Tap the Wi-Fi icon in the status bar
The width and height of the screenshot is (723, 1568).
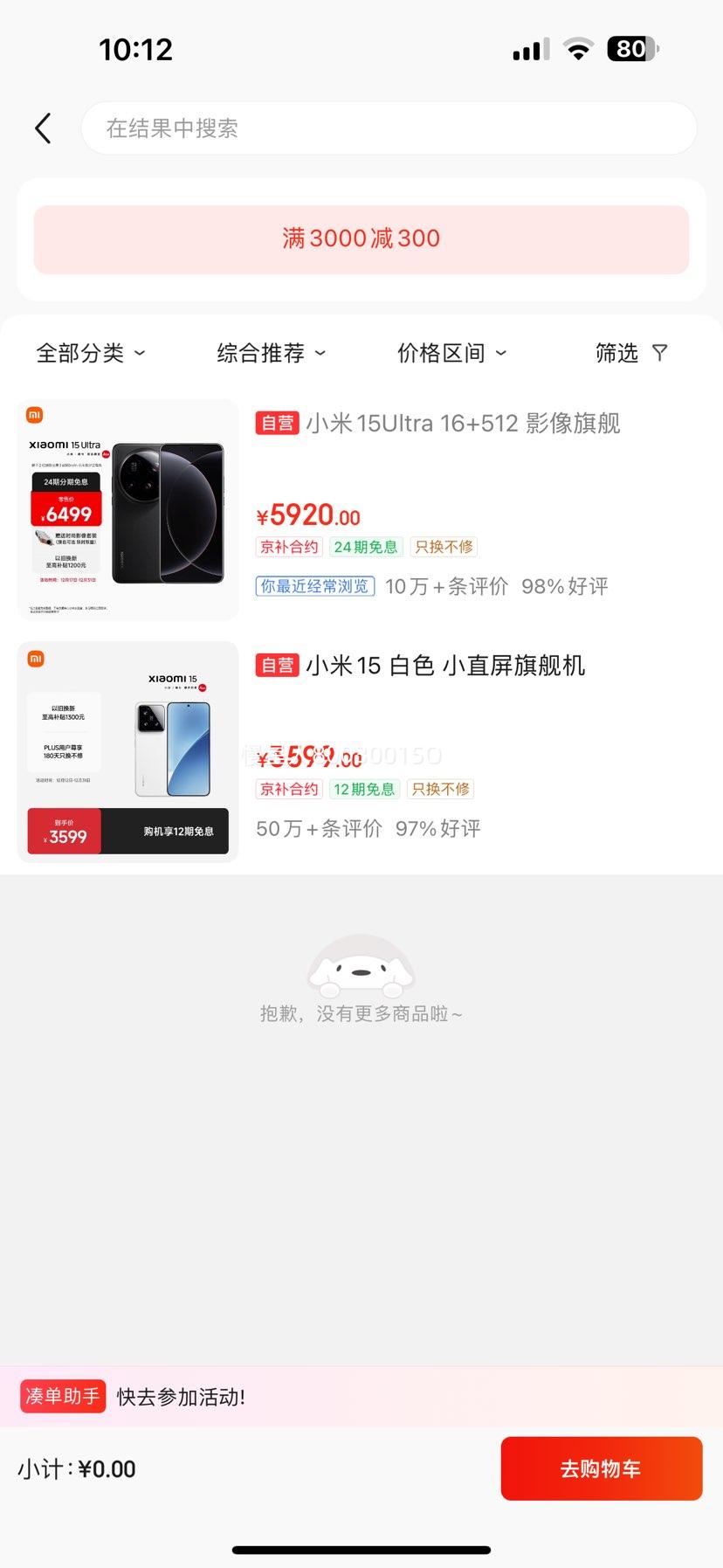[578, 48]
